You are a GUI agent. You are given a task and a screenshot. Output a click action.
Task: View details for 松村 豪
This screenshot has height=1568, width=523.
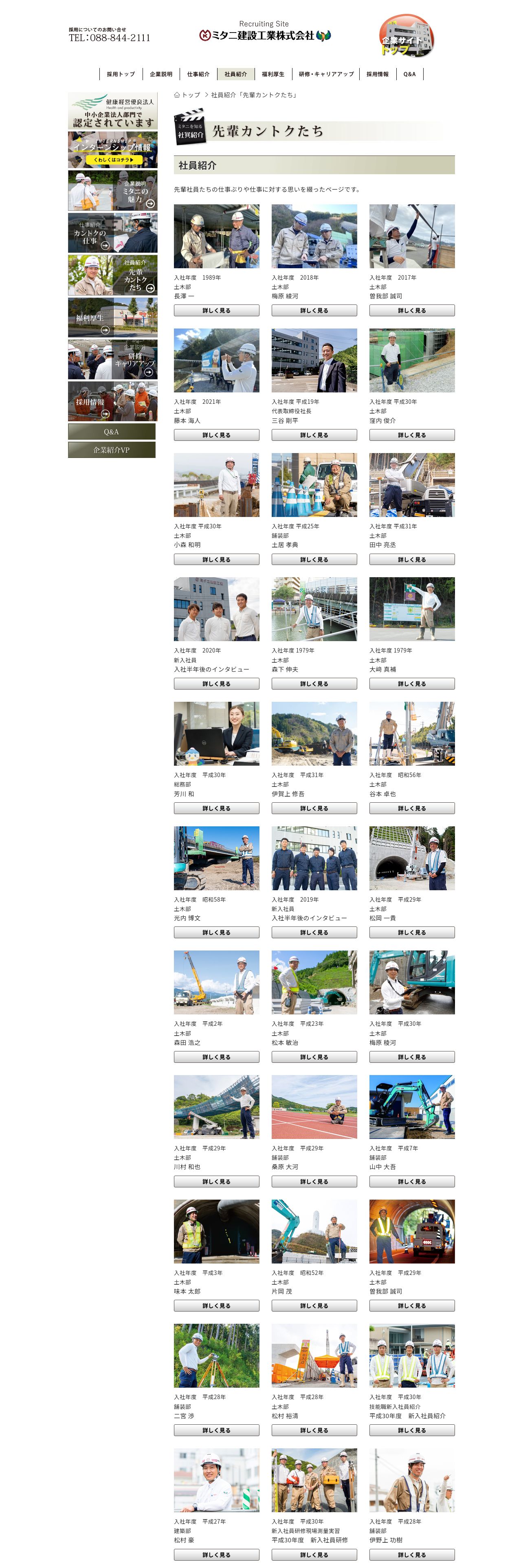(216, 1555)
